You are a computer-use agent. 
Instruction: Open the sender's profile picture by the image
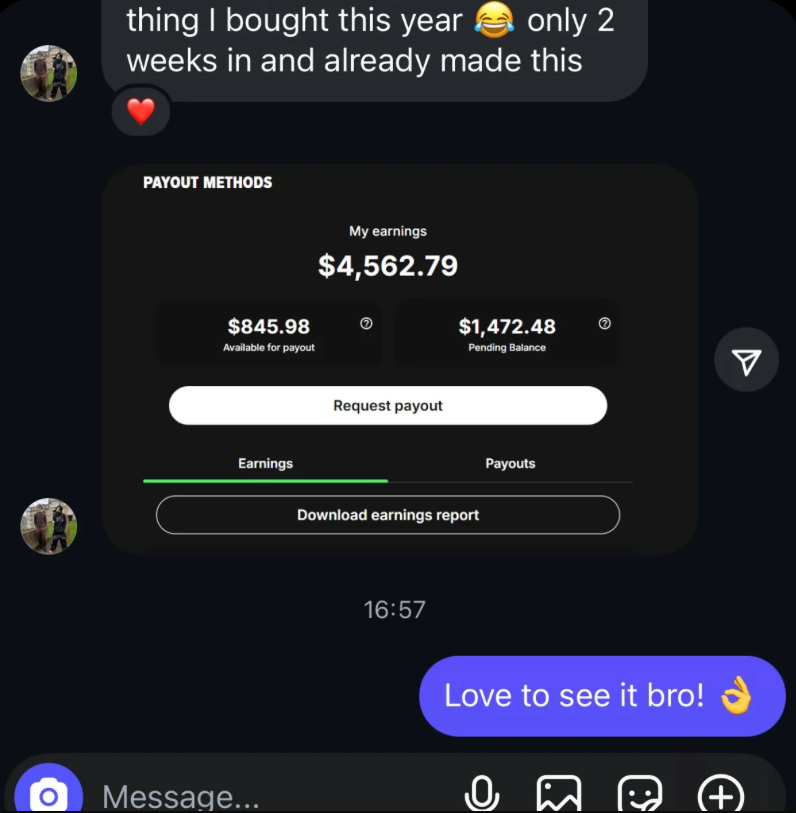pos(49,526)
